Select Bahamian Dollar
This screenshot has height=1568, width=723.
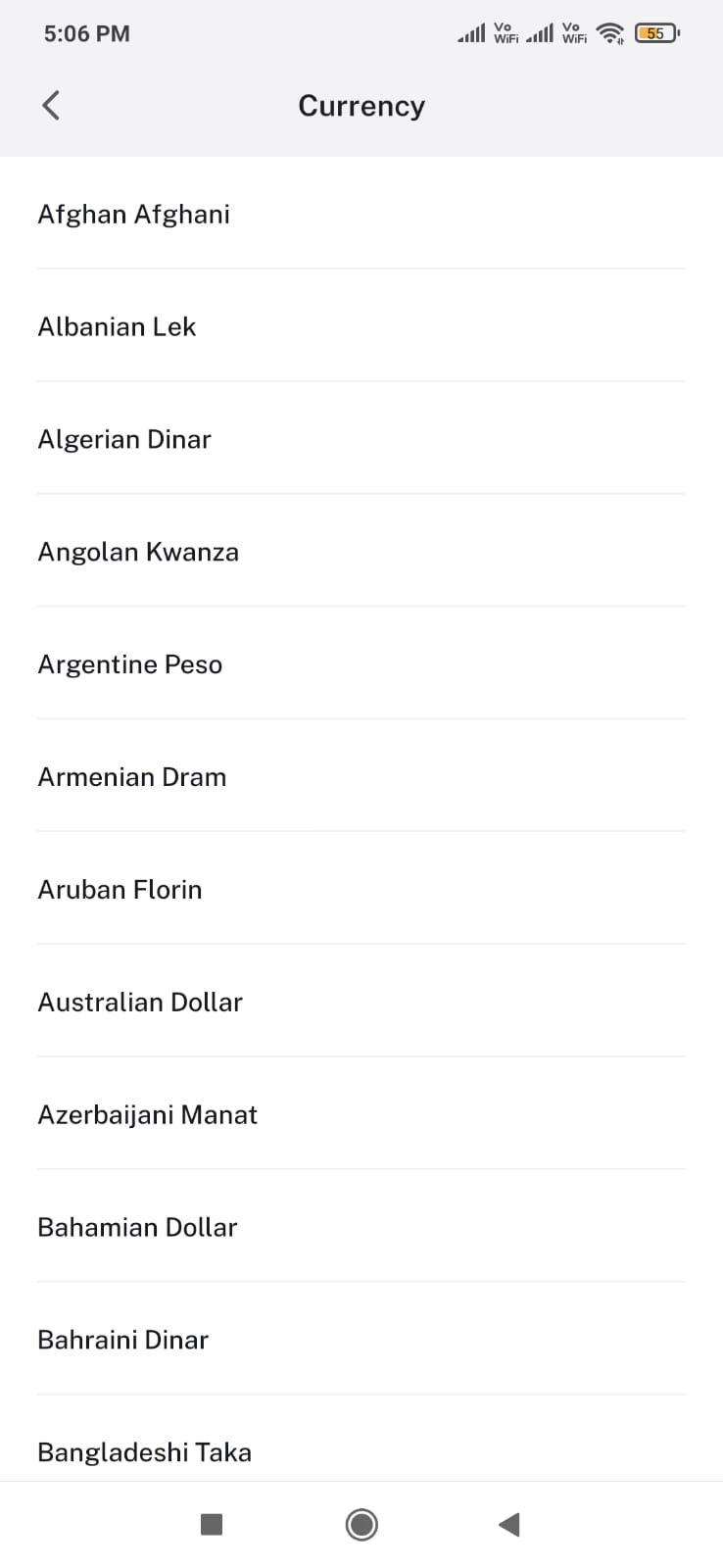pyautogui.click(x=137, y=1228)
